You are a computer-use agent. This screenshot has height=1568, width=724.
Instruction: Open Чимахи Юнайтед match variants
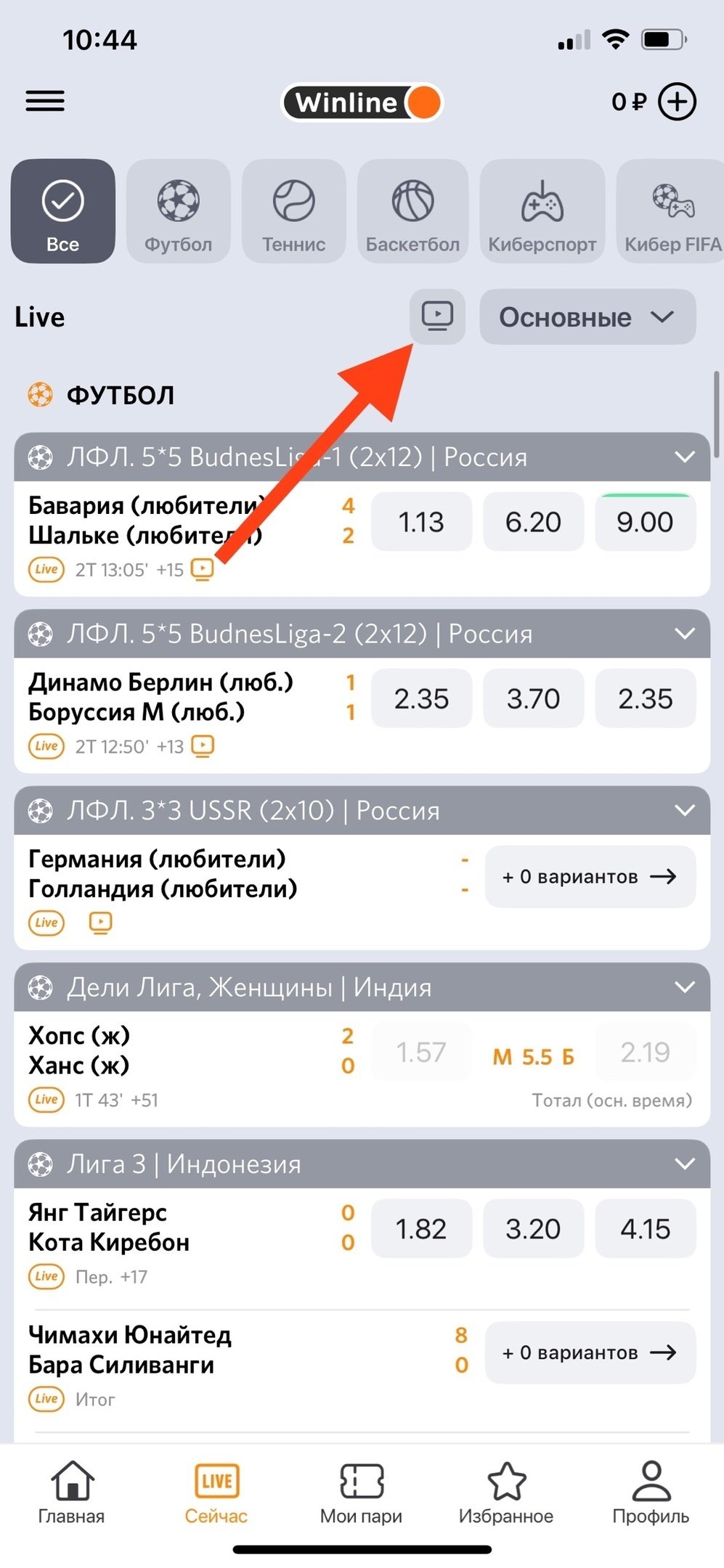pyautogui.click(x=590, y=1352)
